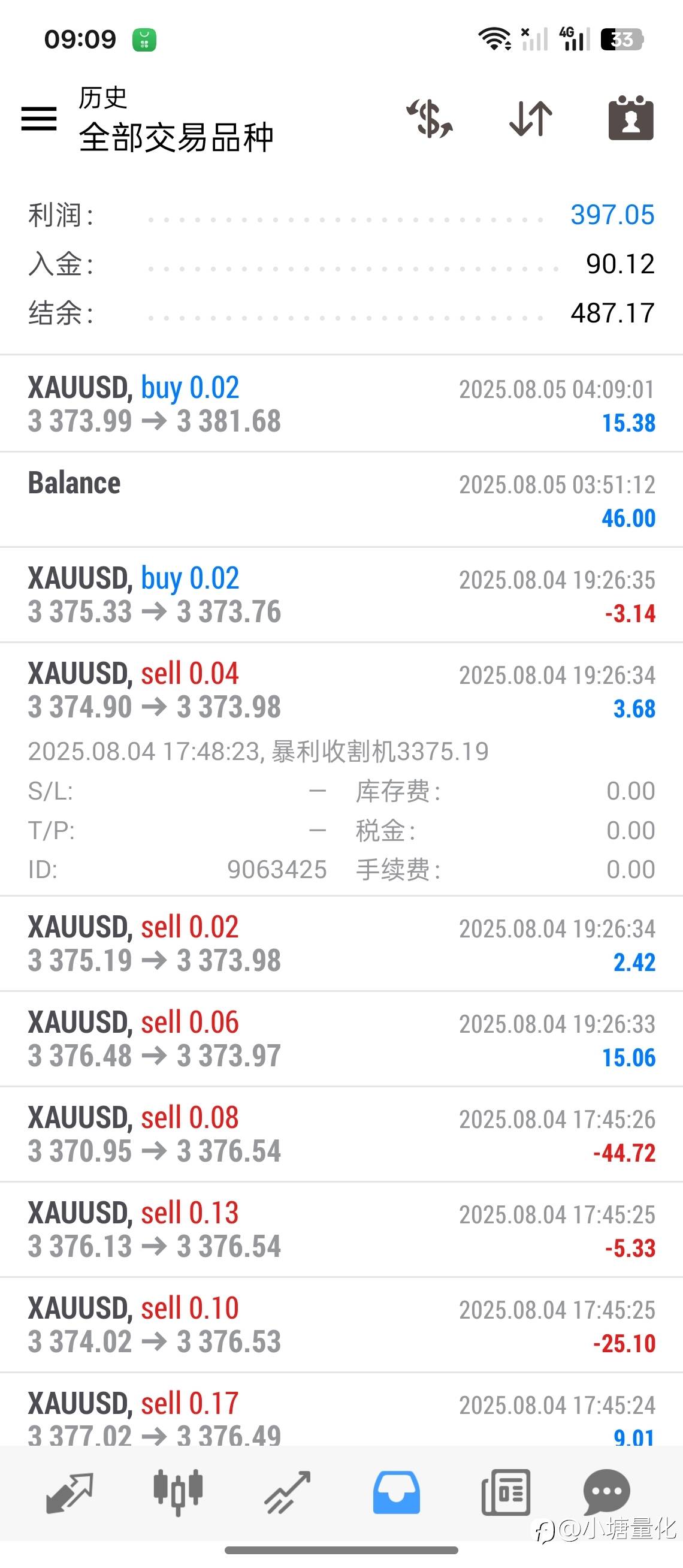683x1568 pixels.
Task: Expand the sell 0.06 trade with 15.06
Action: point(341,1039)
